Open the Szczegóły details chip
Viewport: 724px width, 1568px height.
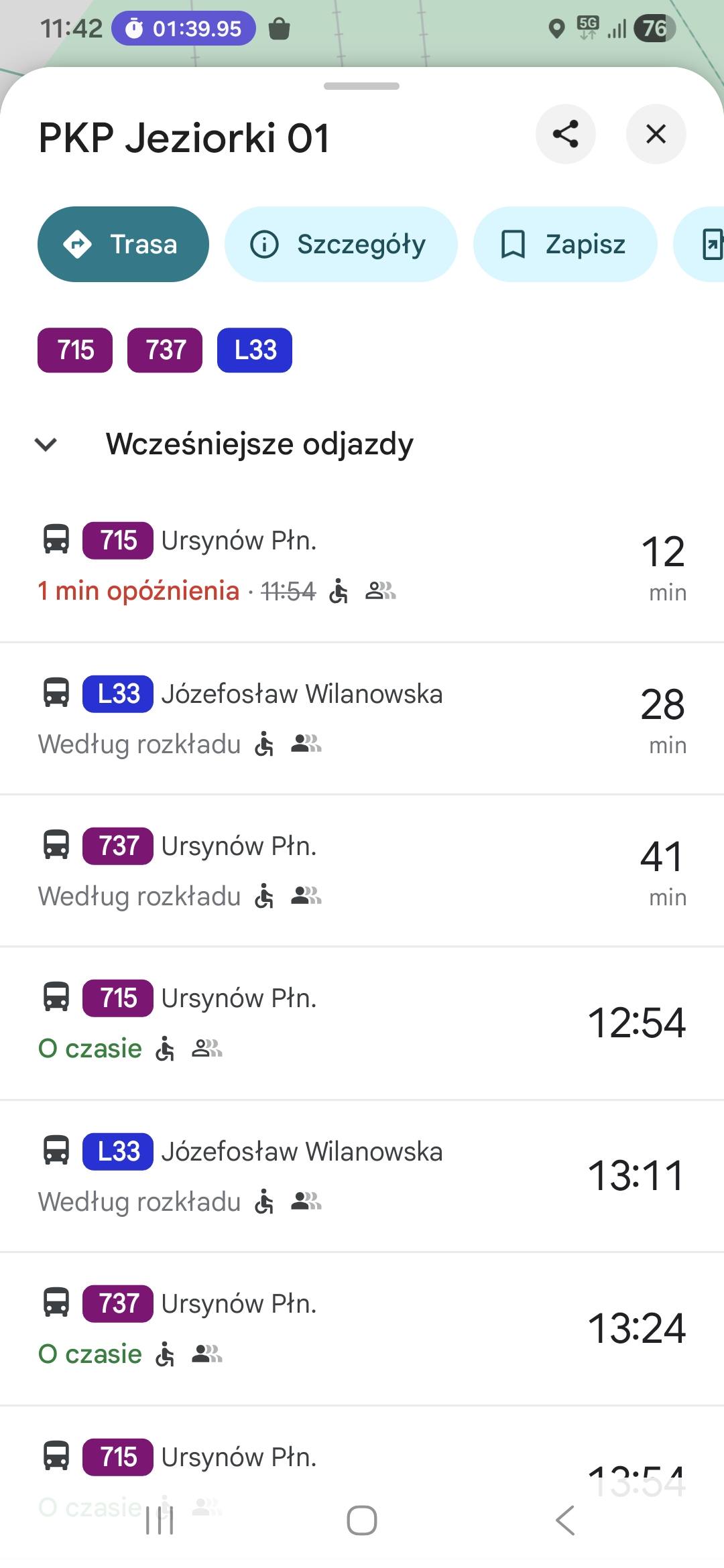coord(341,245)
